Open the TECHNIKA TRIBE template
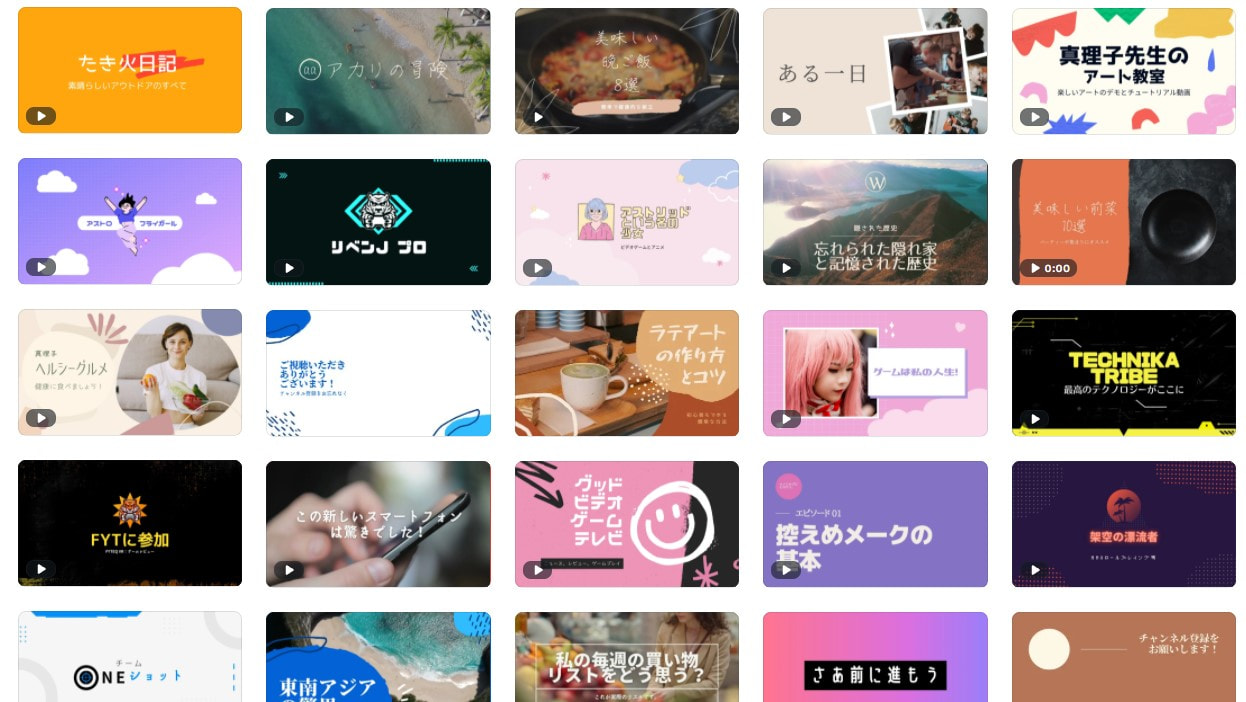1246x702 pixels. pos(1123,372)
